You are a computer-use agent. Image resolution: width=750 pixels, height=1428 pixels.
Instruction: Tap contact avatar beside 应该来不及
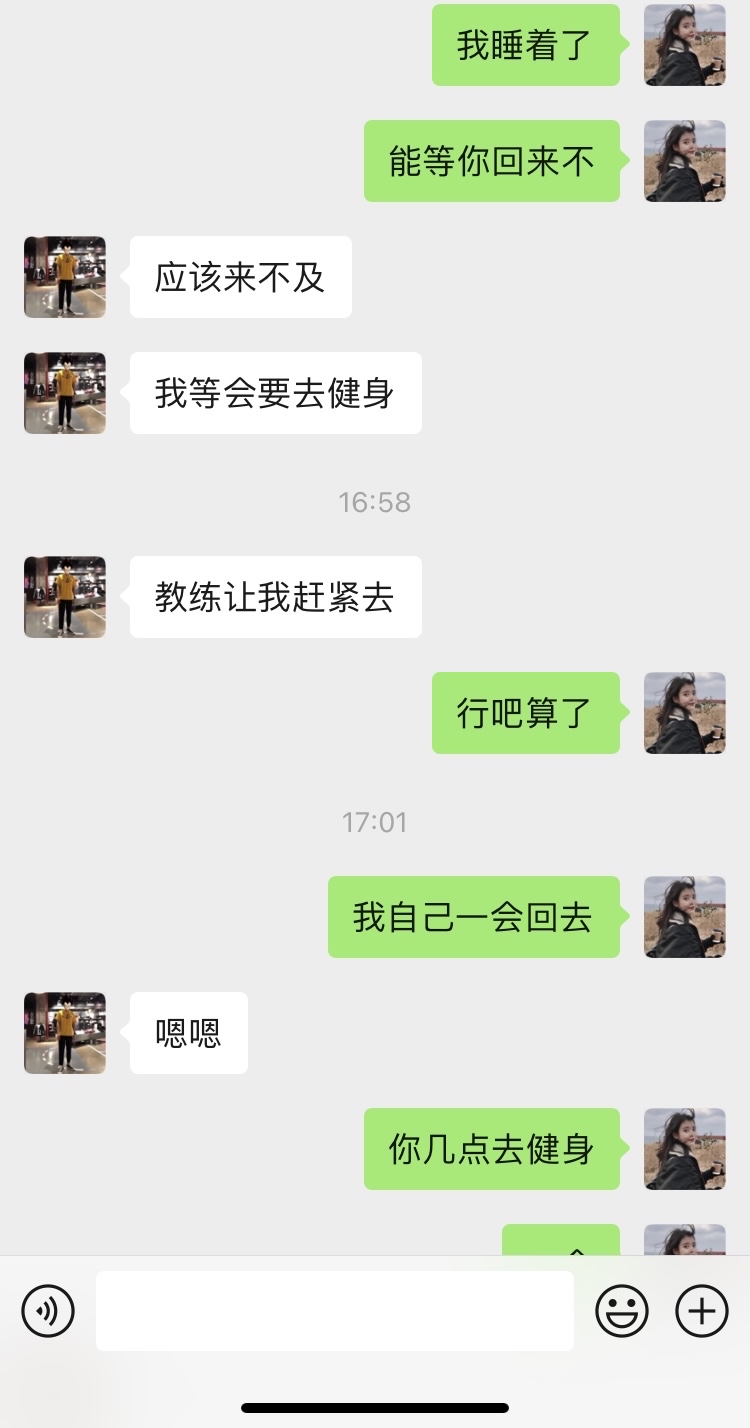tap(65, 277)
